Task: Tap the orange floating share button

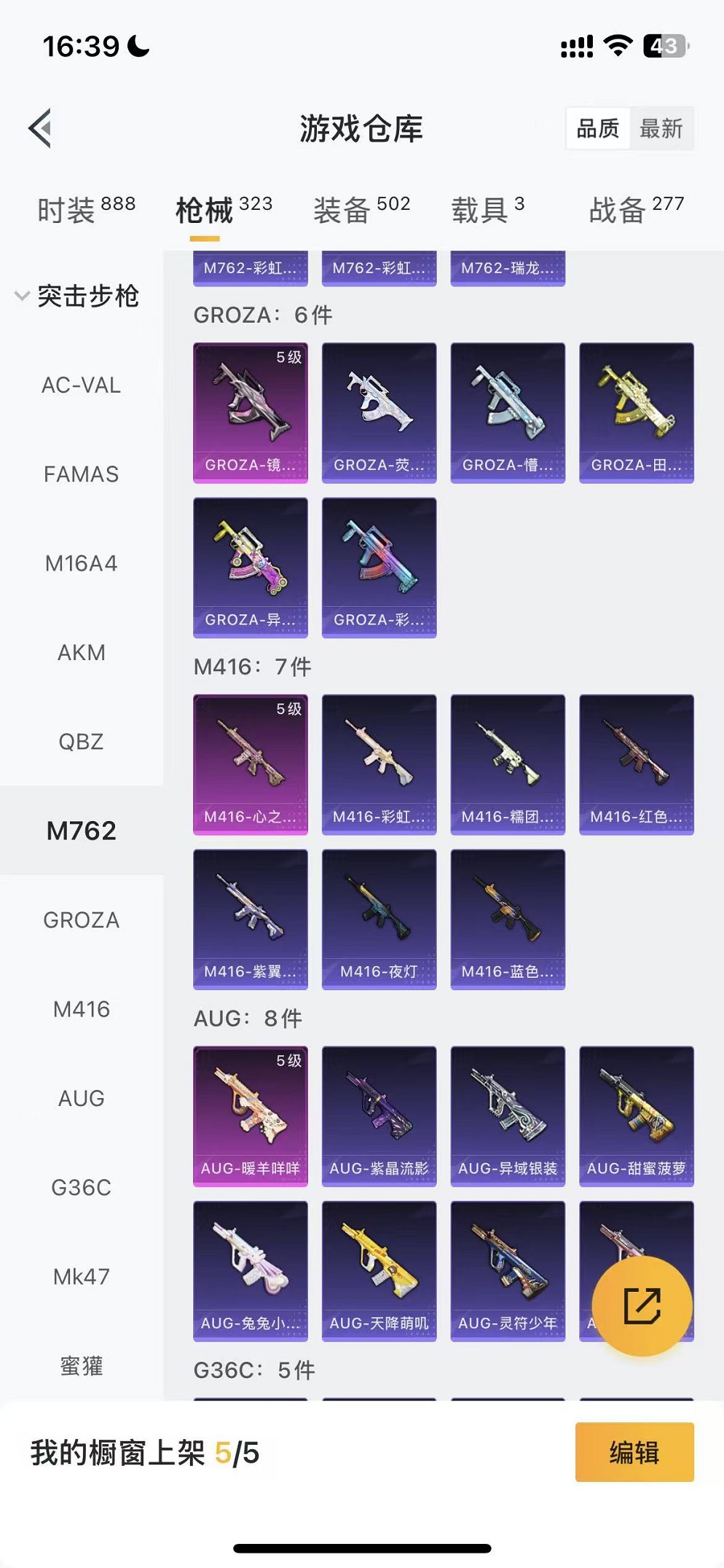Action: 642,1306
